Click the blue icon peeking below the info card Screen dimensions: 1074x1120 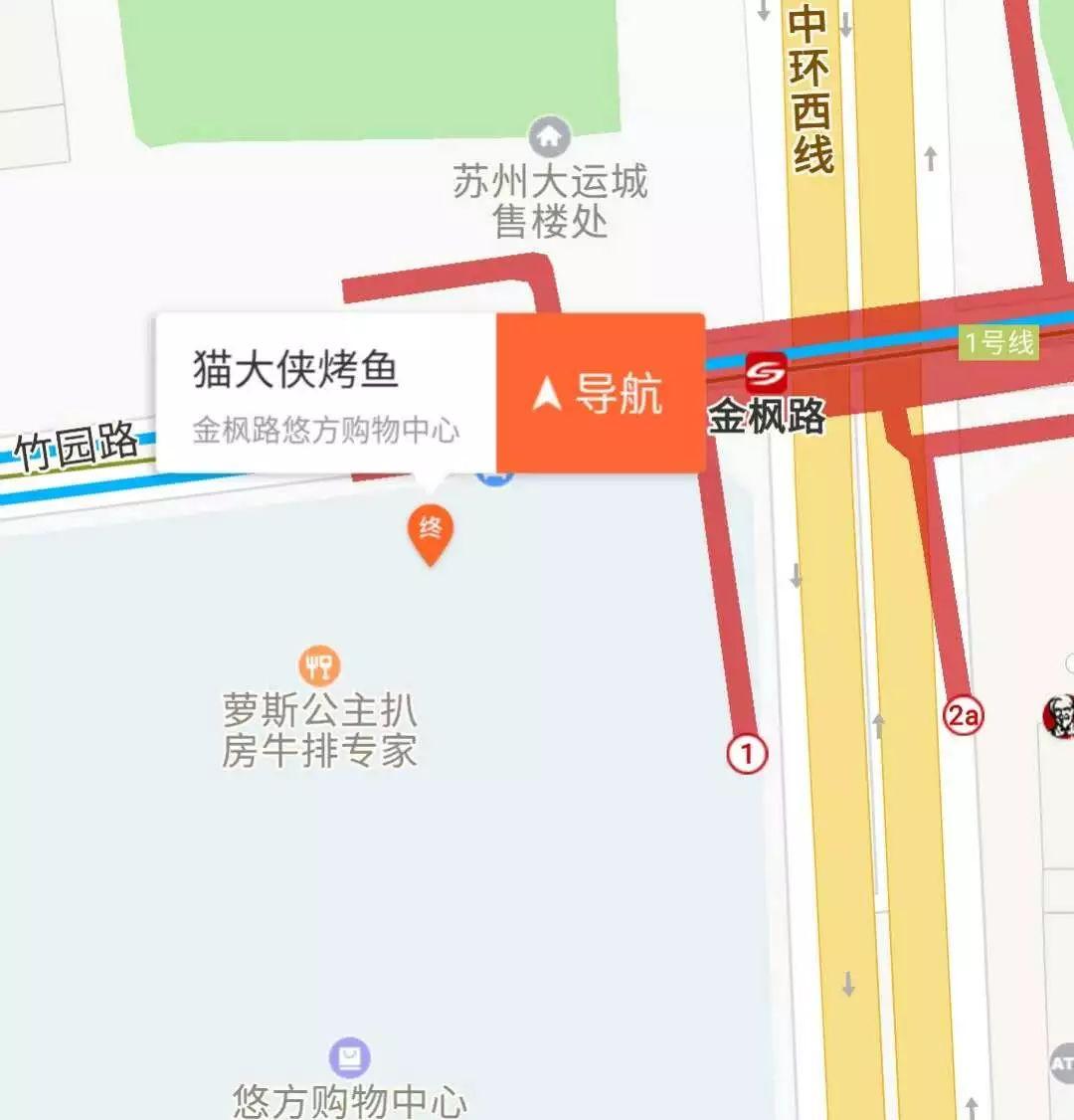[x=494, y=478]
